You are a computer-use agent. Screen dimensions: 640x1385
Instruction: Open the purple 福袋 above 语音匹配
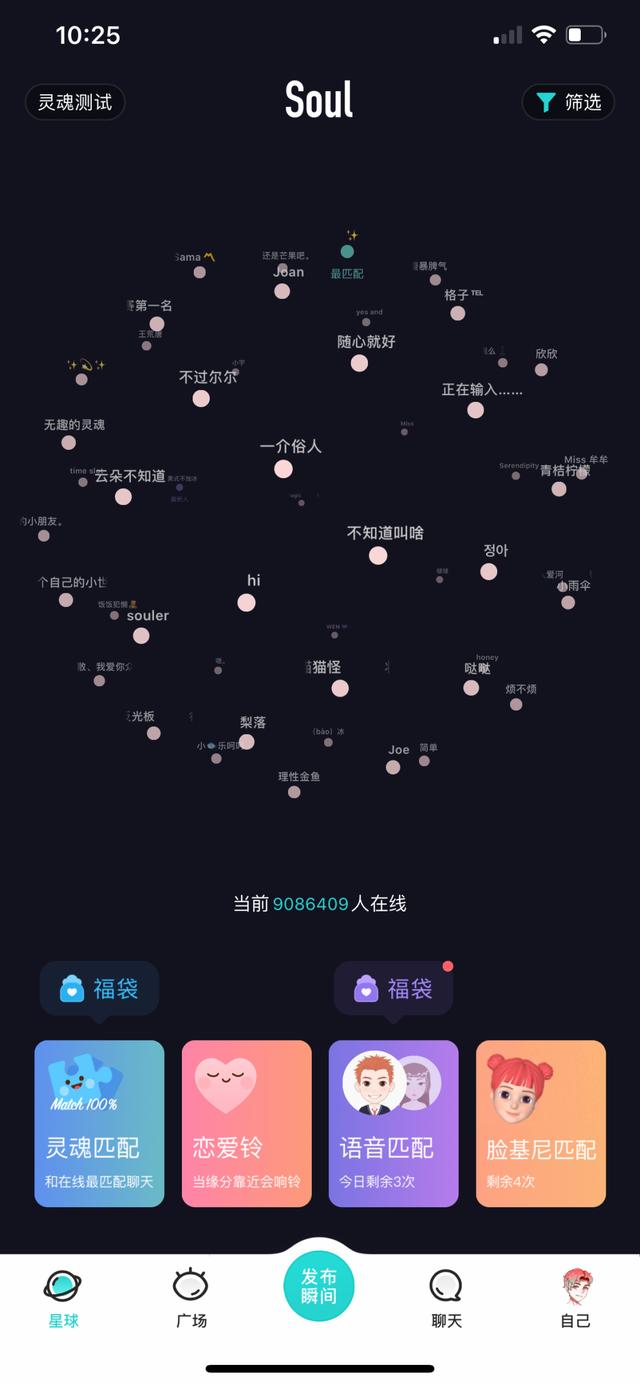[393, 988]
